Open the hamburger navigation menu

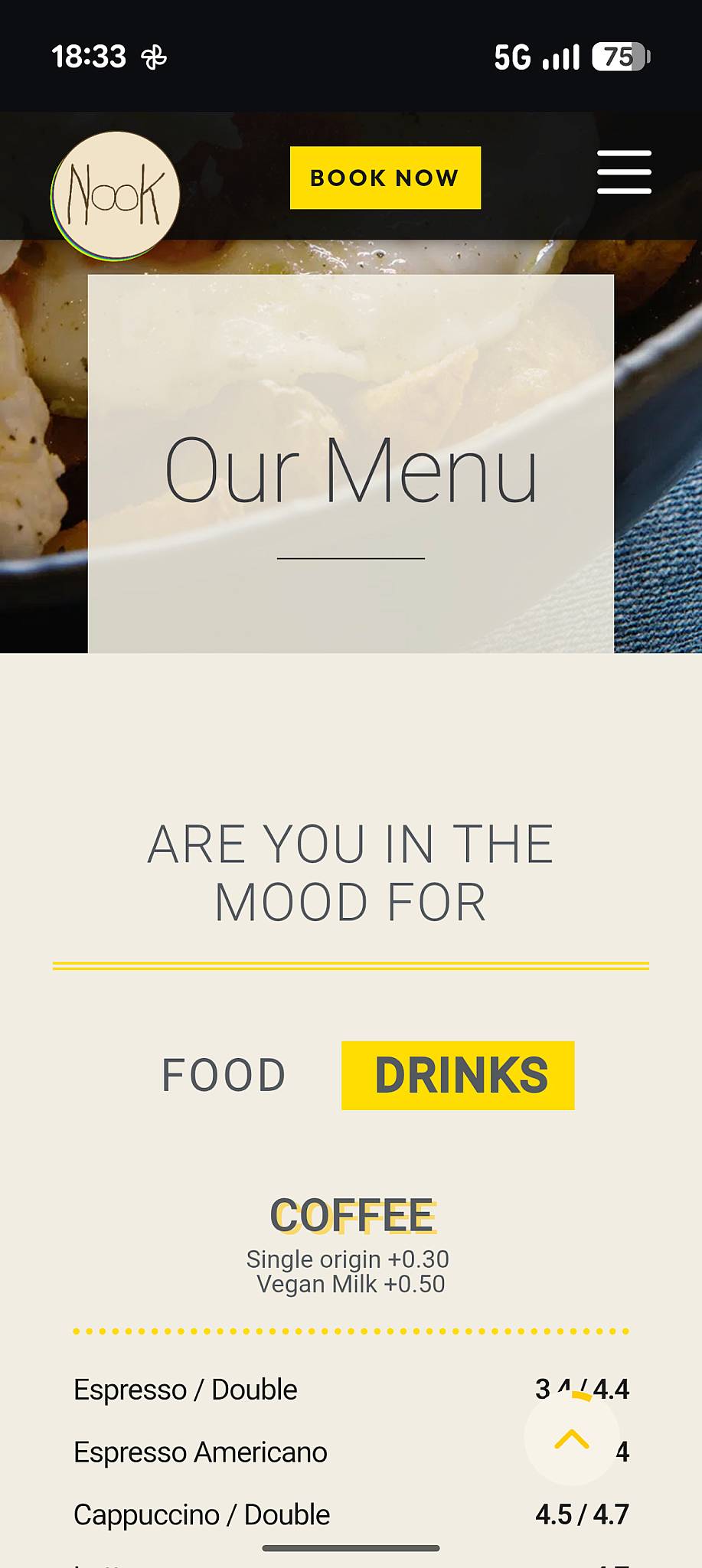(624, 172)
